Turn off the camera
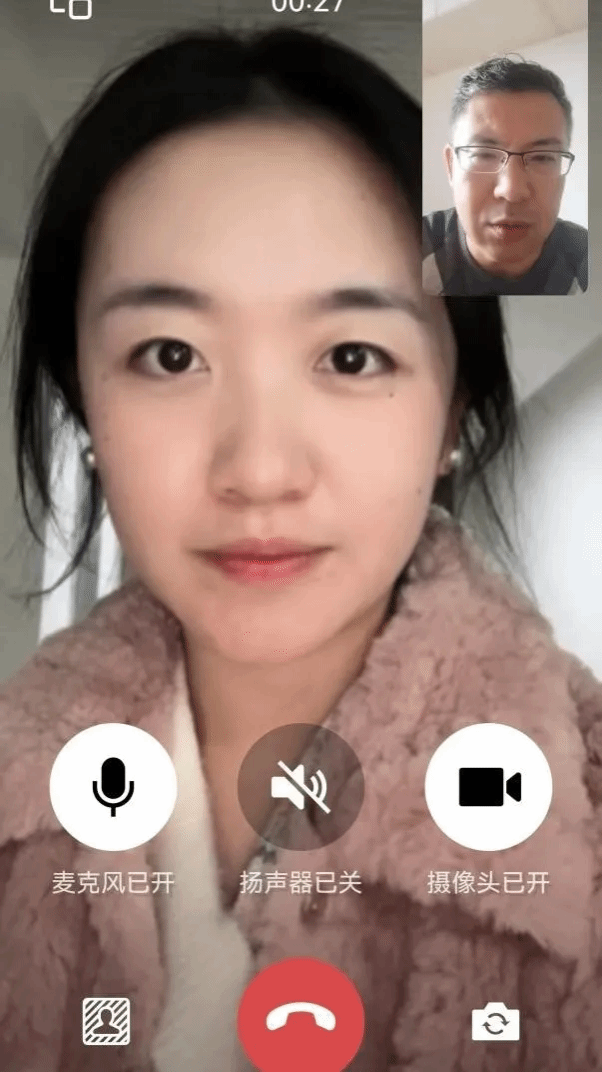This screenshot has width=602, height=1072. [x=488, y=787]
